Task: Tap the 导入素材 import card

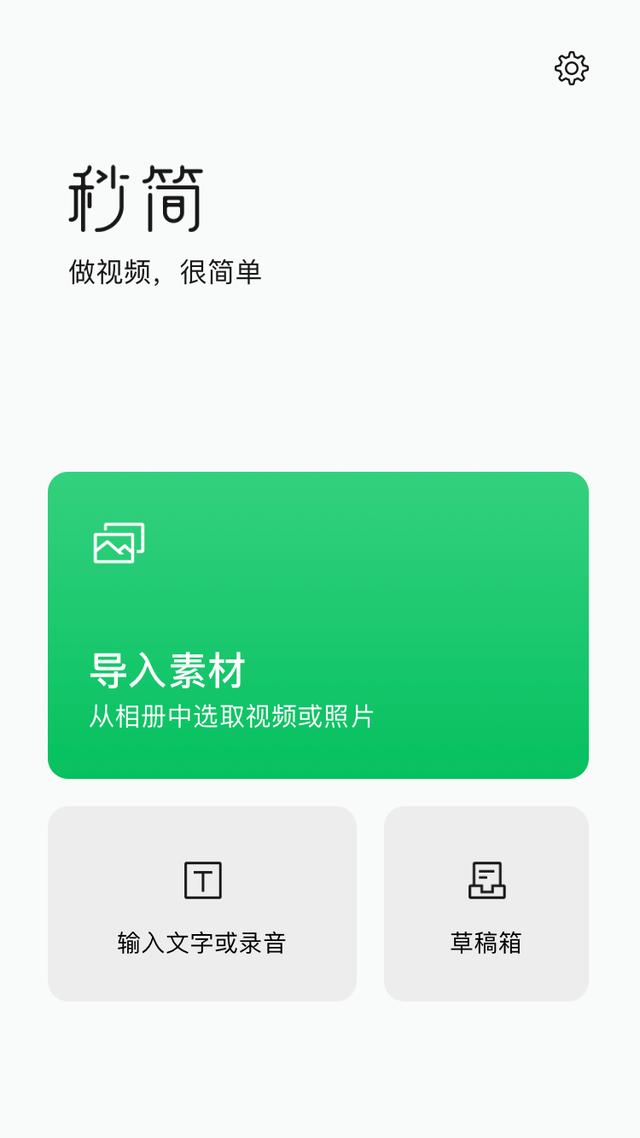Action: [x=318, y=625]
